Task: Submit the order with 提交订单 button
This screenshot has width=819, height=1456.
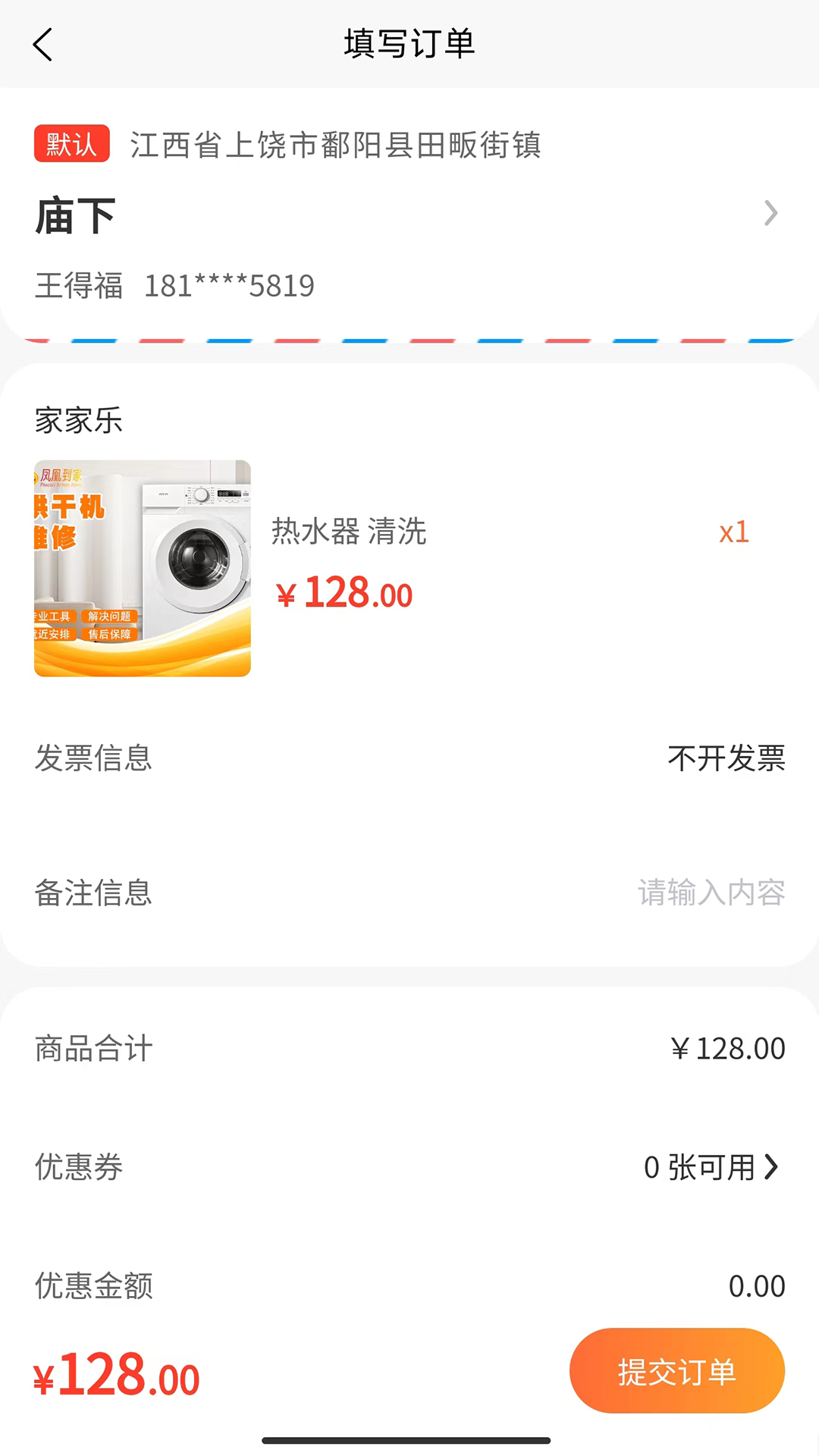Action: coord(677,1370)
